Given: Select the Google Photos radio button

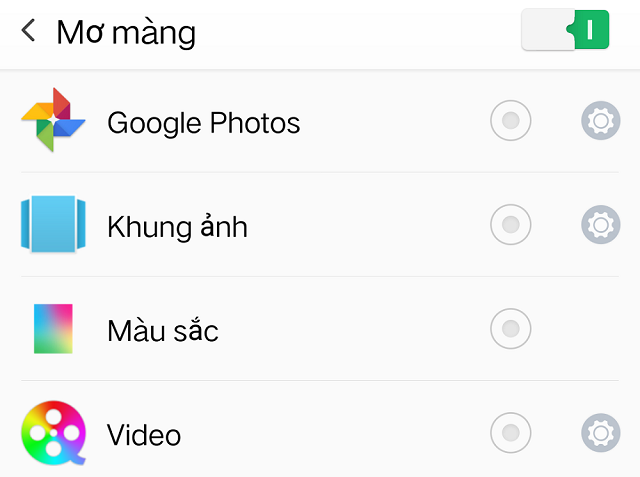Looking at the screenshot, I should tap(511, 122).
